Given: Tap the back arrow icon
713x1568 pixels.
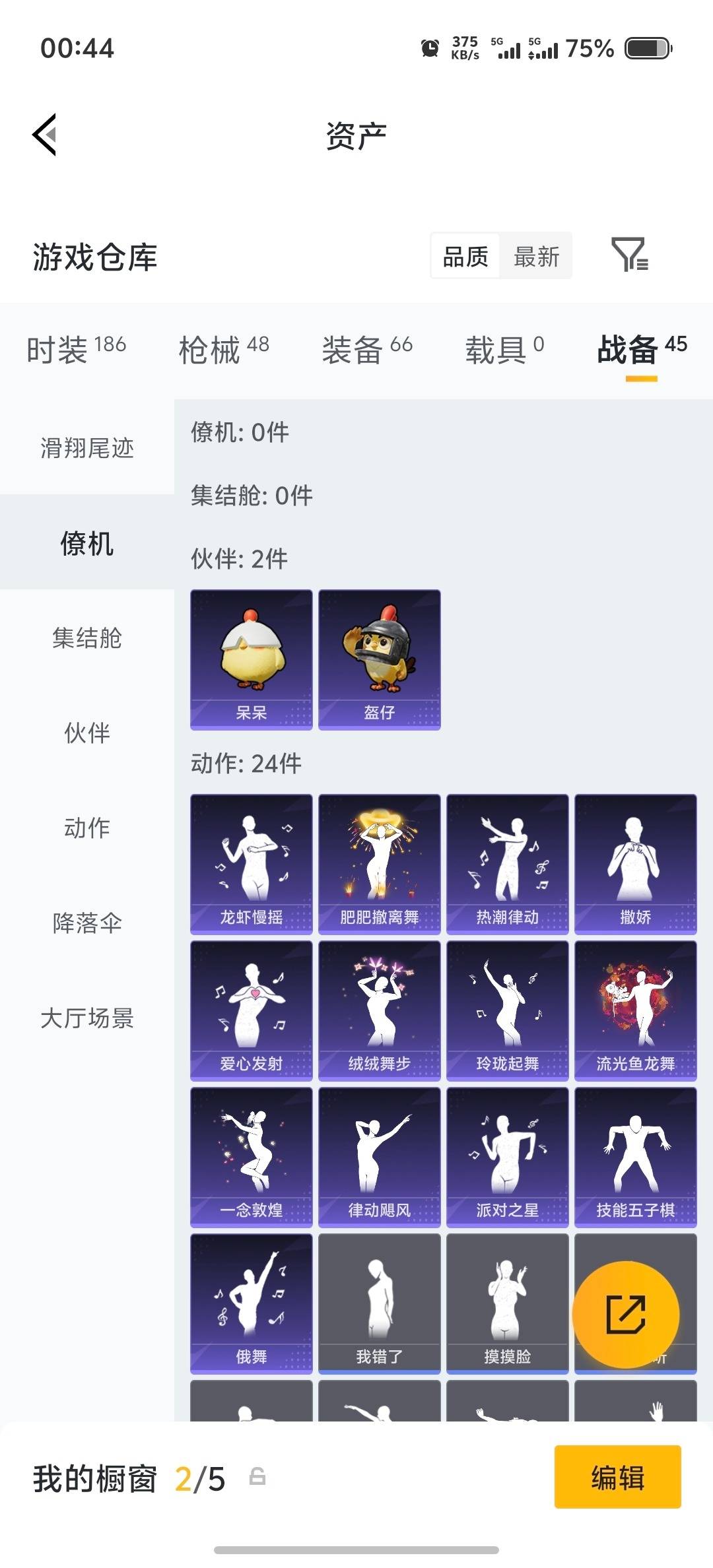Looking at the screenshot, I should click(44, 135).
